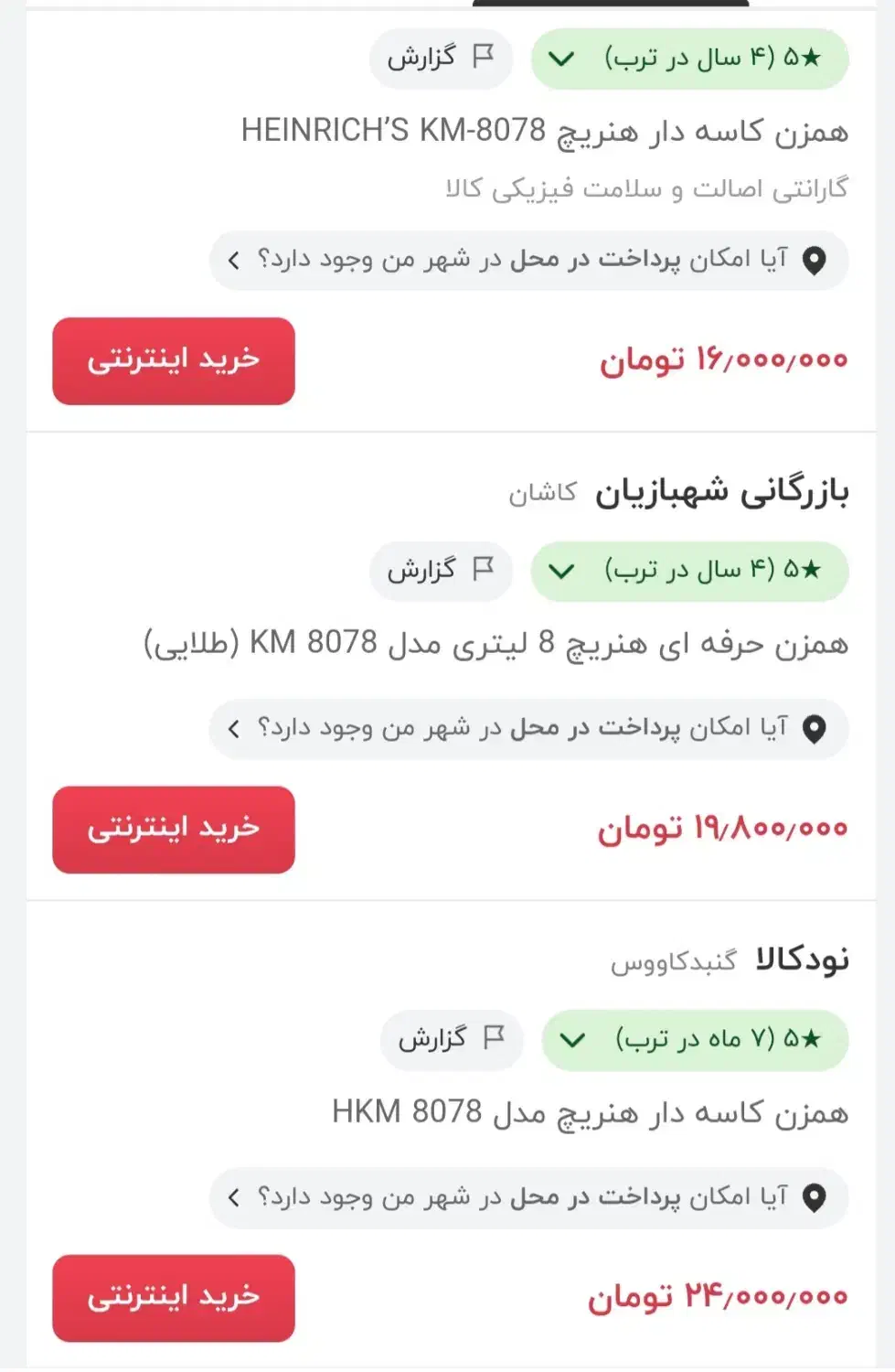The width and height of the screenshot is (895, 1372).
Task: Report the HEINRICH'S KM-8078 listing
Action: [x=441, y=59]
